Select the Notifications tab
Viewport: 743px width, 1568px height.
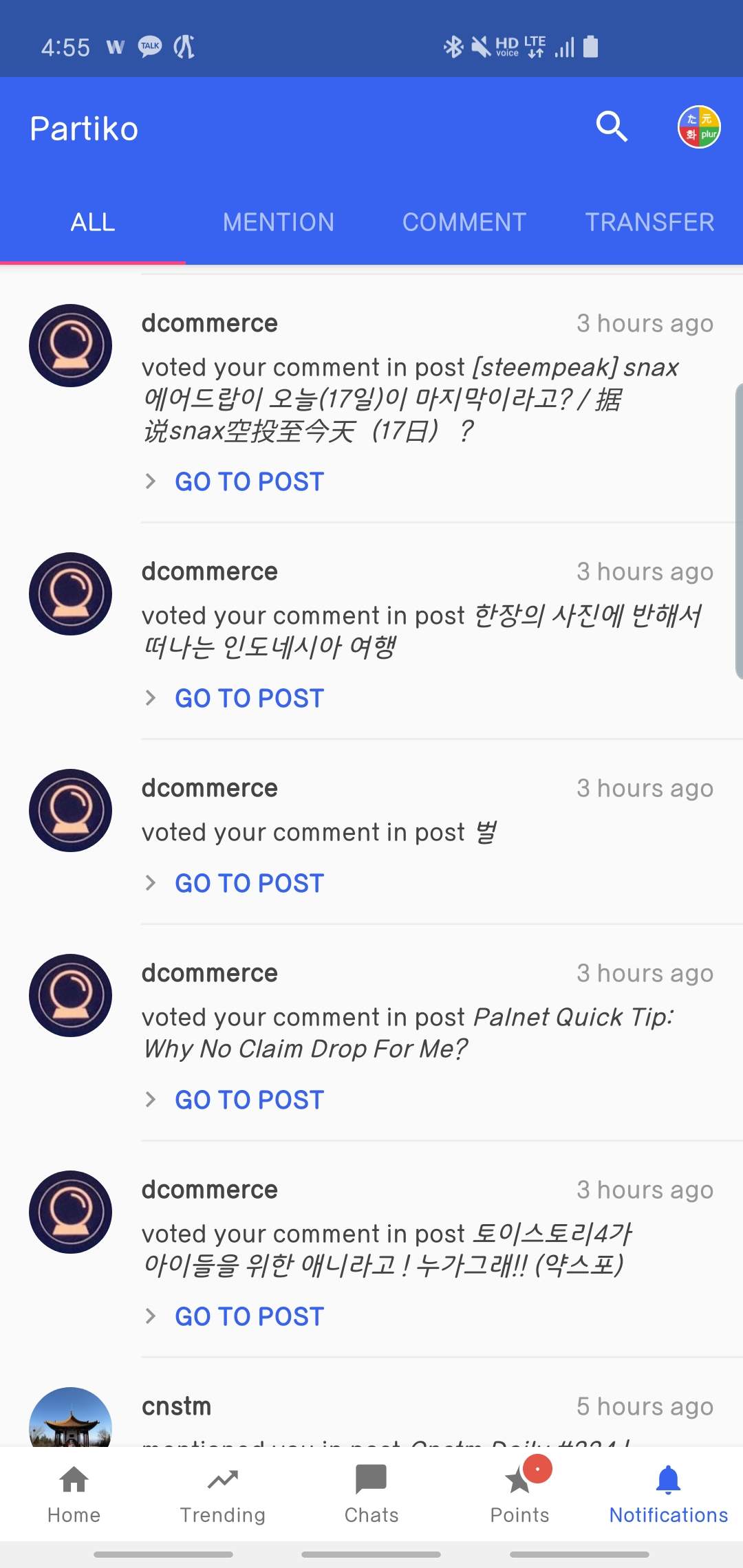tap(668, 1494)
